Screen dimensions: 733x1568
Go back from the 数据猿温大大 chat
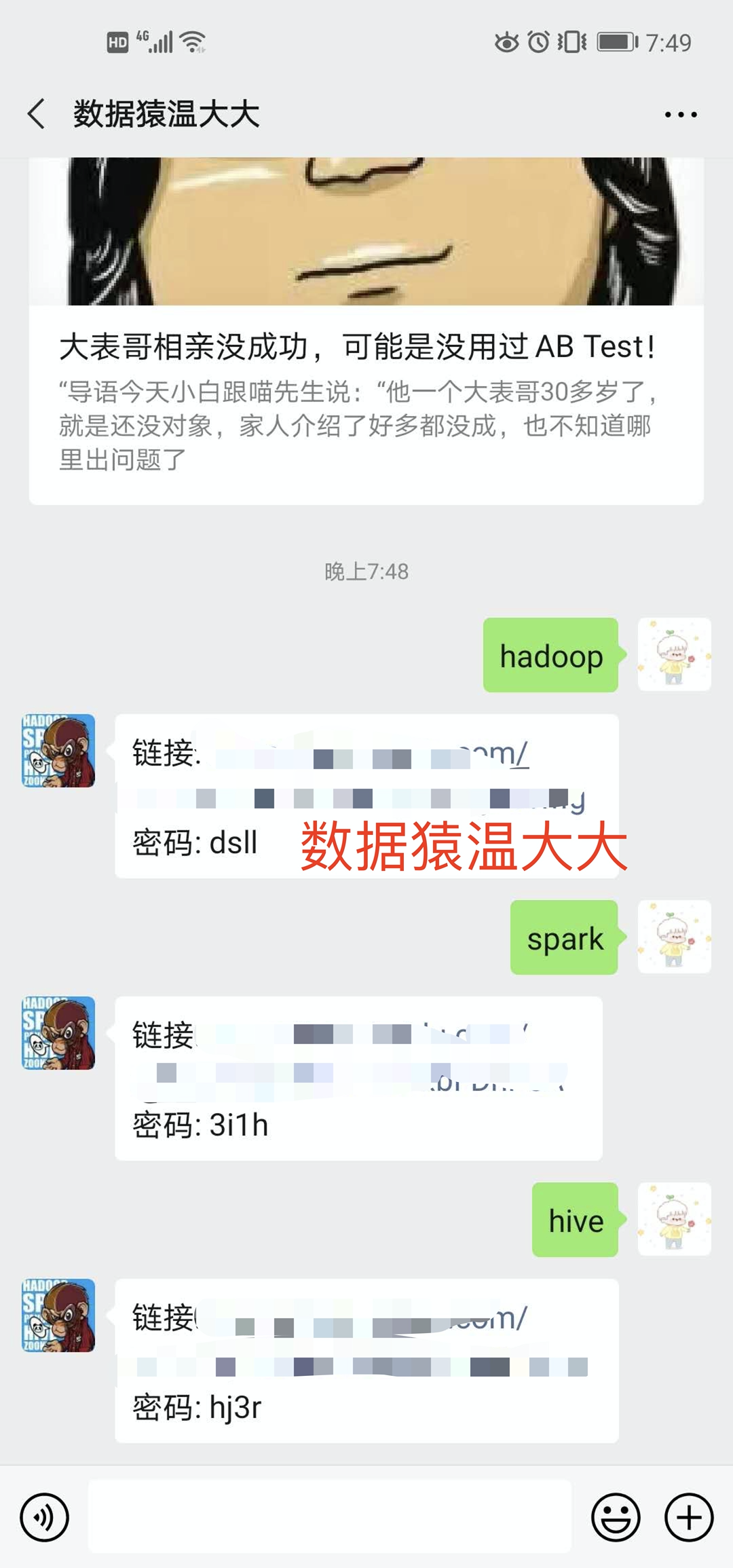click(37, 113)
